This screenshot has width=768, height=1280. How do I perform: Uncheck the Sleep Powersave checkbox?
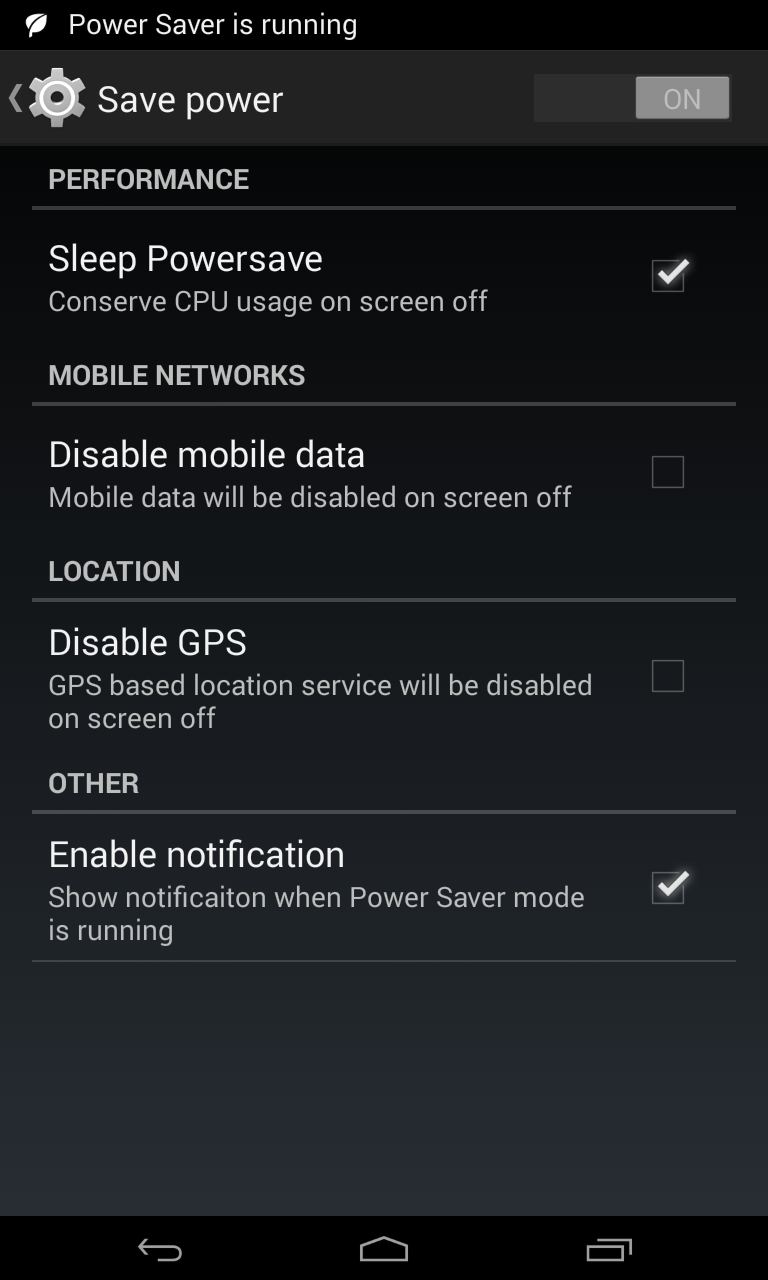point(668,274)
